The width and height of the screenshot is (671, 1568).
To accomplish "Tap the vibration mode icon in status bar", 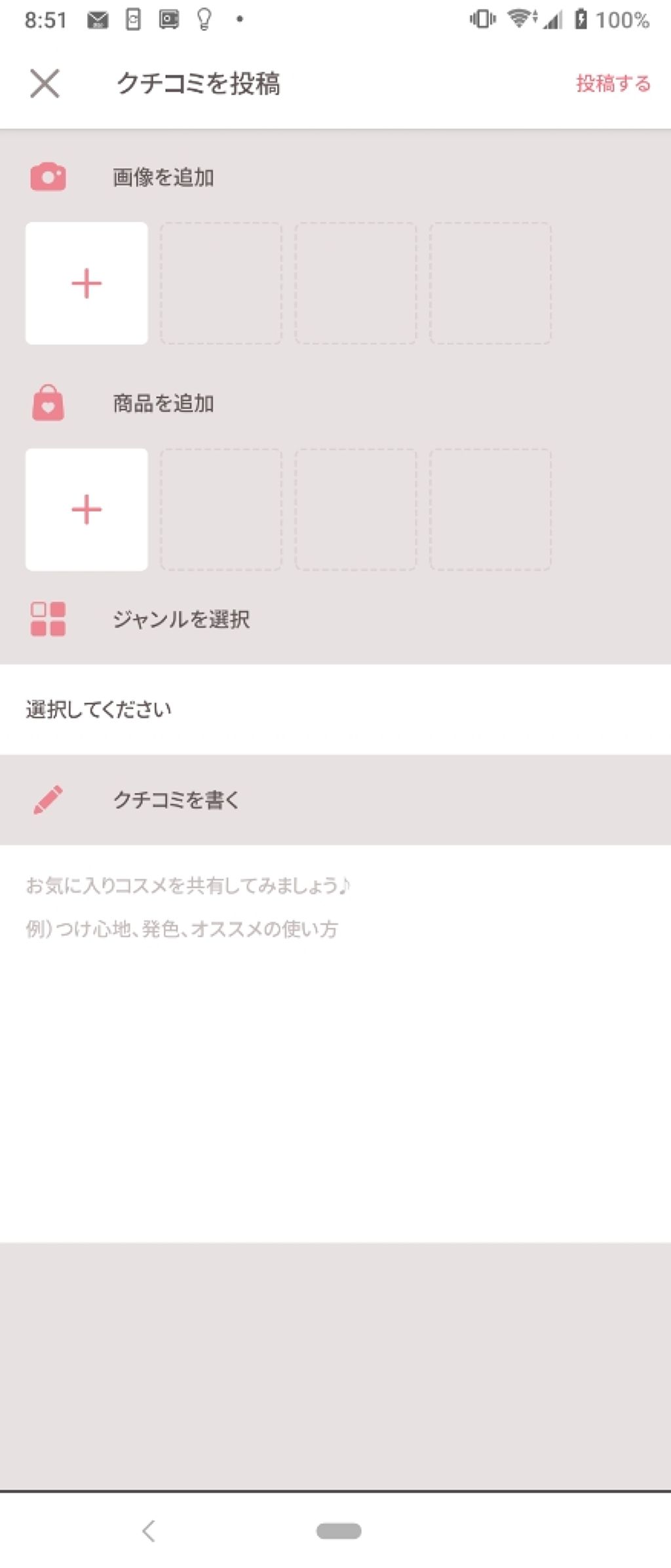I will (482, 19).
